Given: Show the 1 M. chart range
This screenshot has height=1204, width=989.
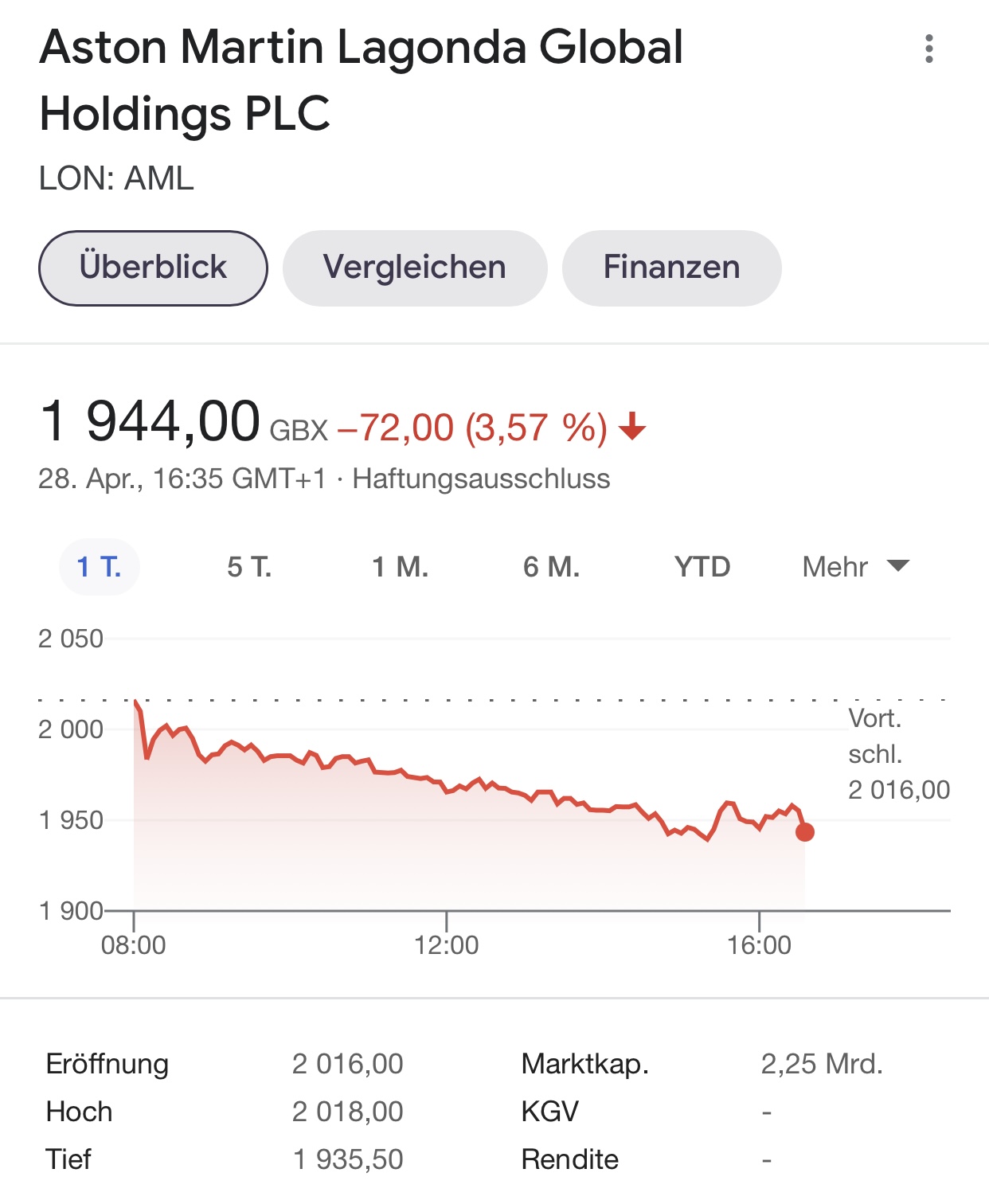Looking at the screenshot, I should (400, 567).
